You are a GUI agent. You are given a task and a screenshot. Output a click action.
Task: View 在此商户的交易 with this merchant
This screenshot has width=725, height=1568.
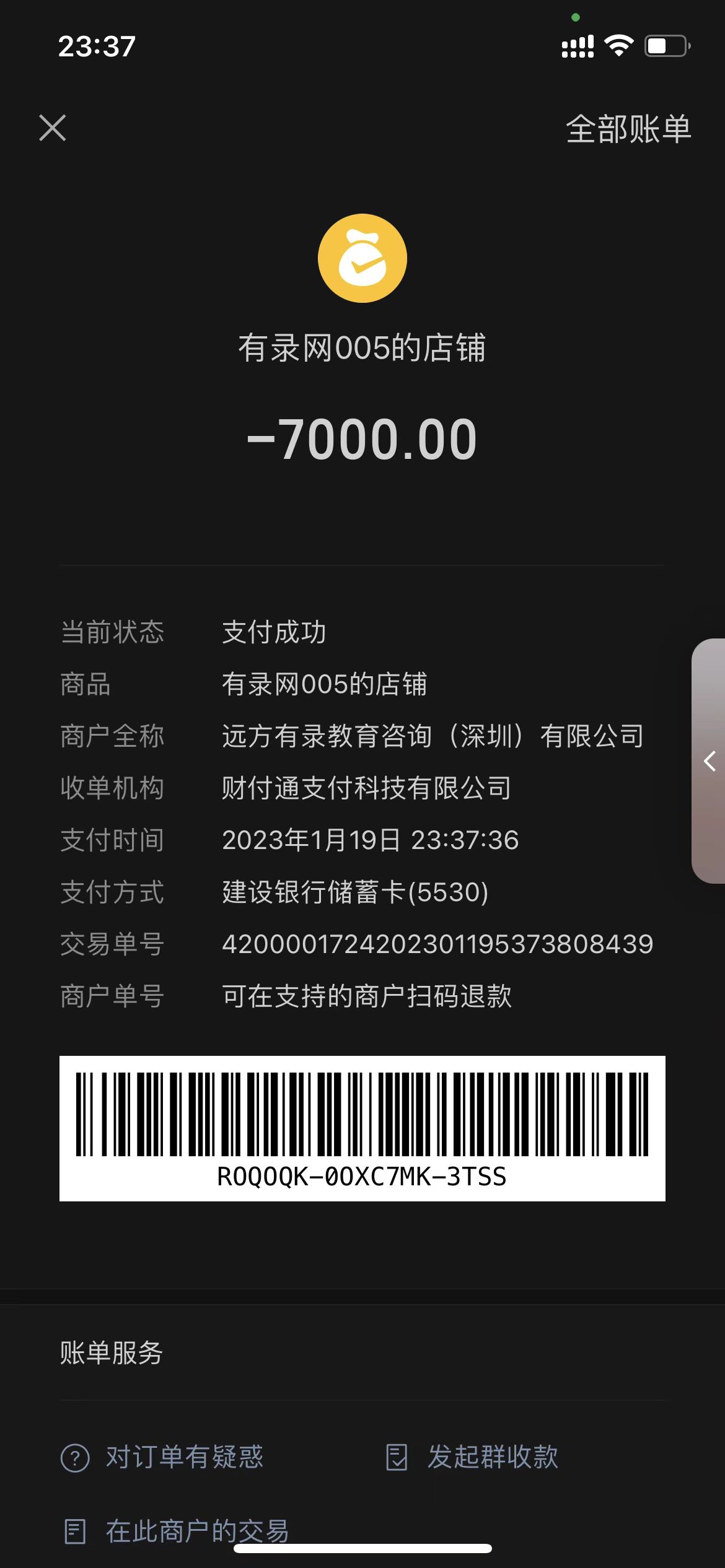click(177, 1531)
